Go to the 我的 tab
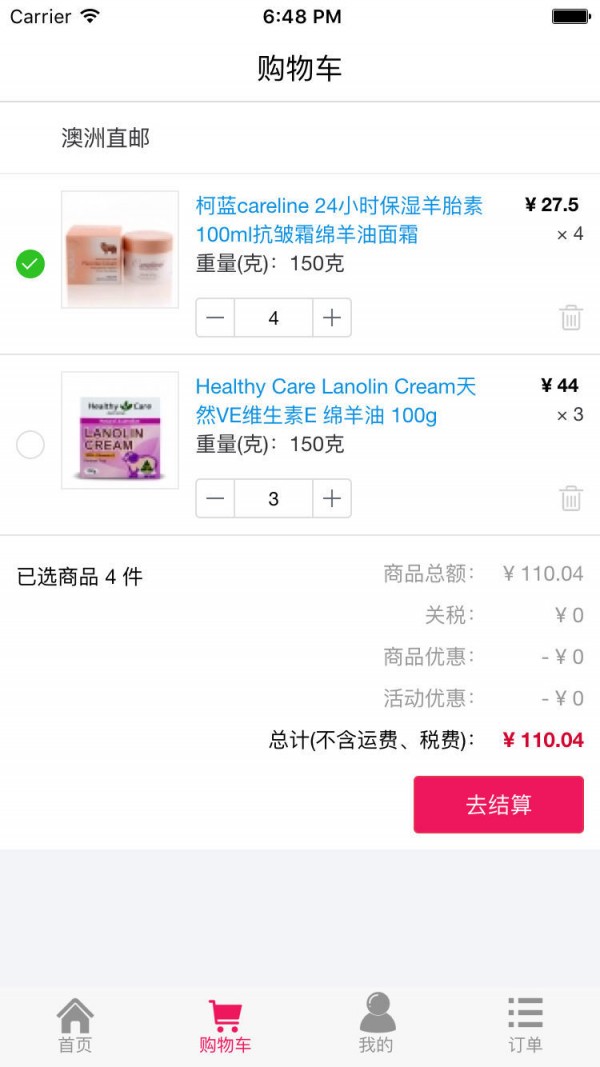This screenshot has height=1067, width=600. (x=376, y=1025)
